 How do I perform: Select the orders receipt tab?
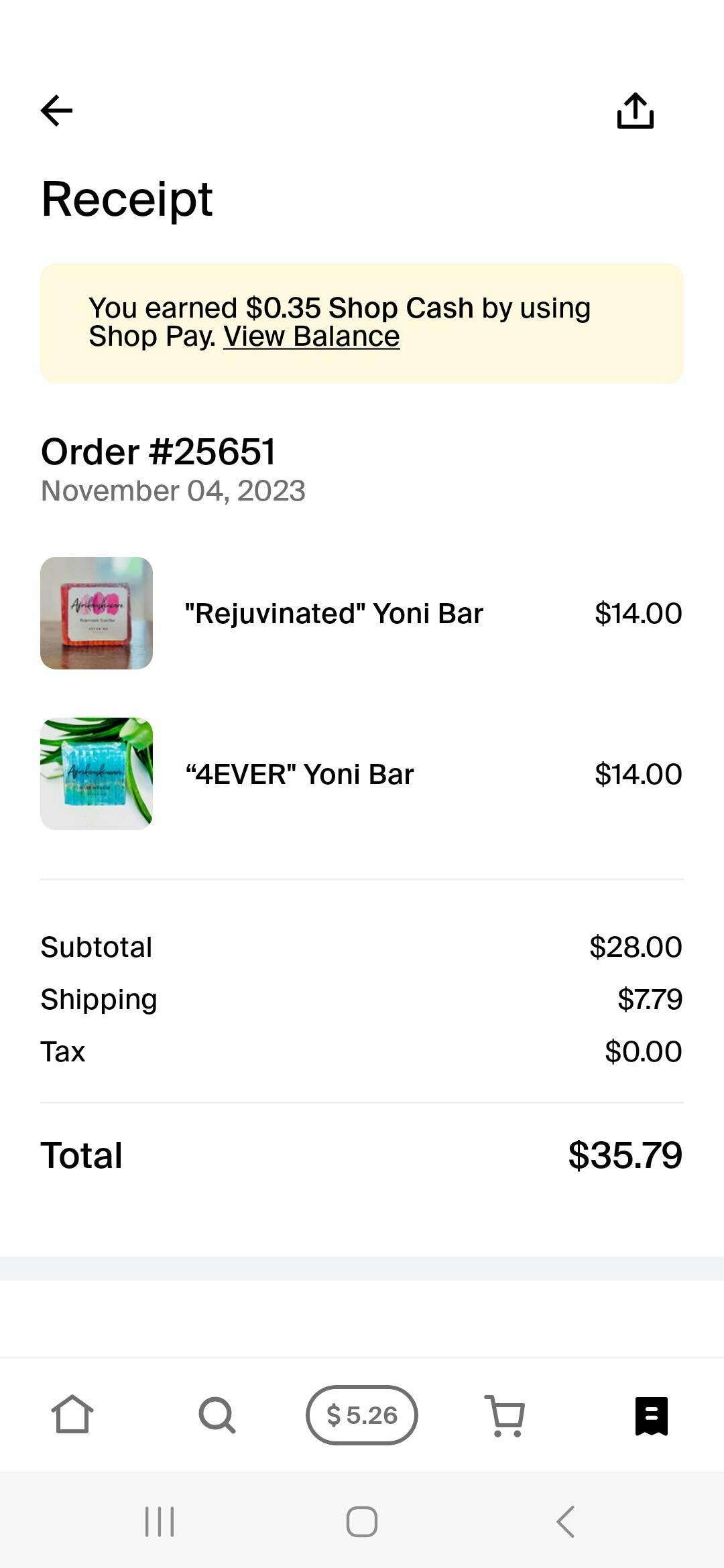tap(651, 1415)
